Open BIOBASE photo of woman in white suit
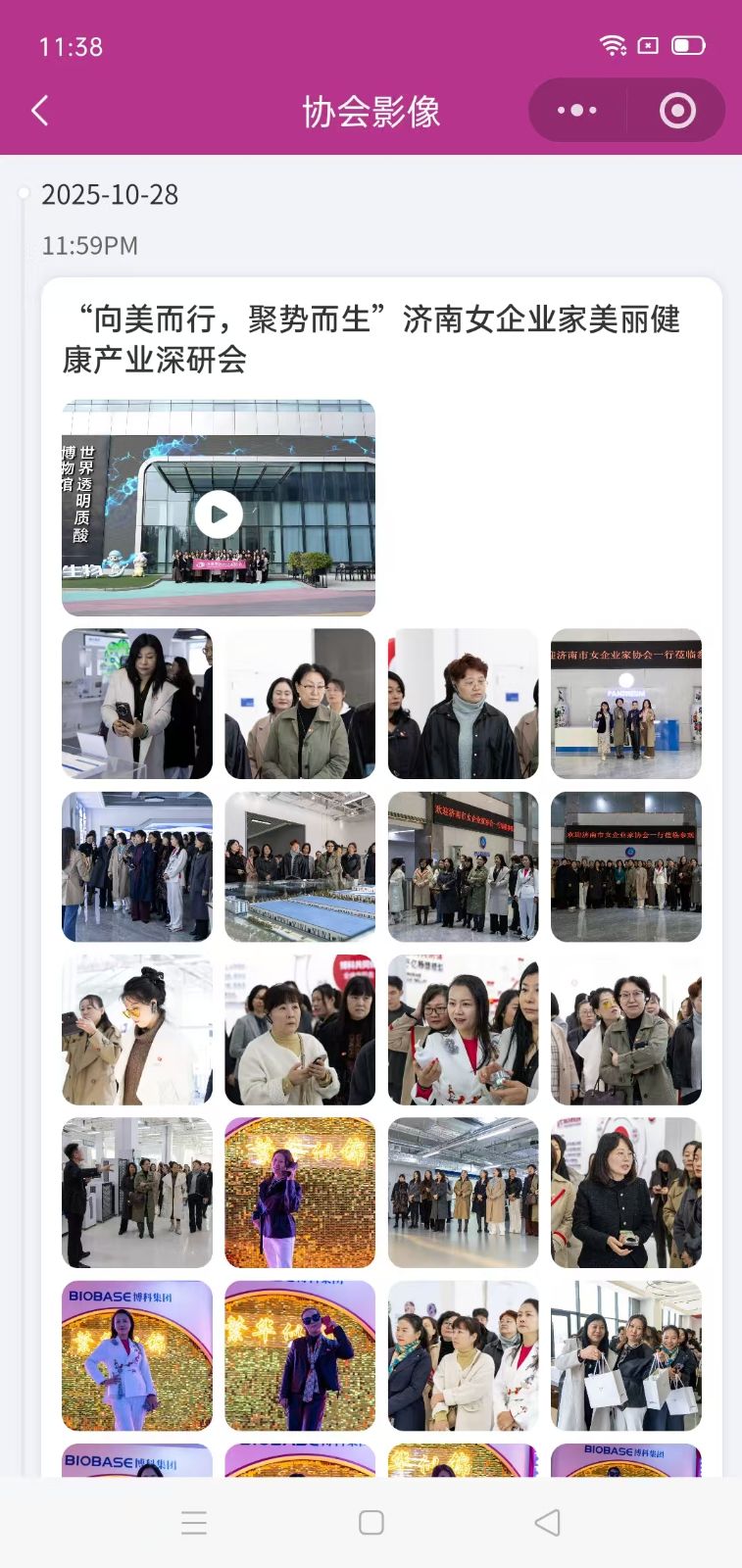Screen dimensions: 742x1568 tap(137, 1355)
